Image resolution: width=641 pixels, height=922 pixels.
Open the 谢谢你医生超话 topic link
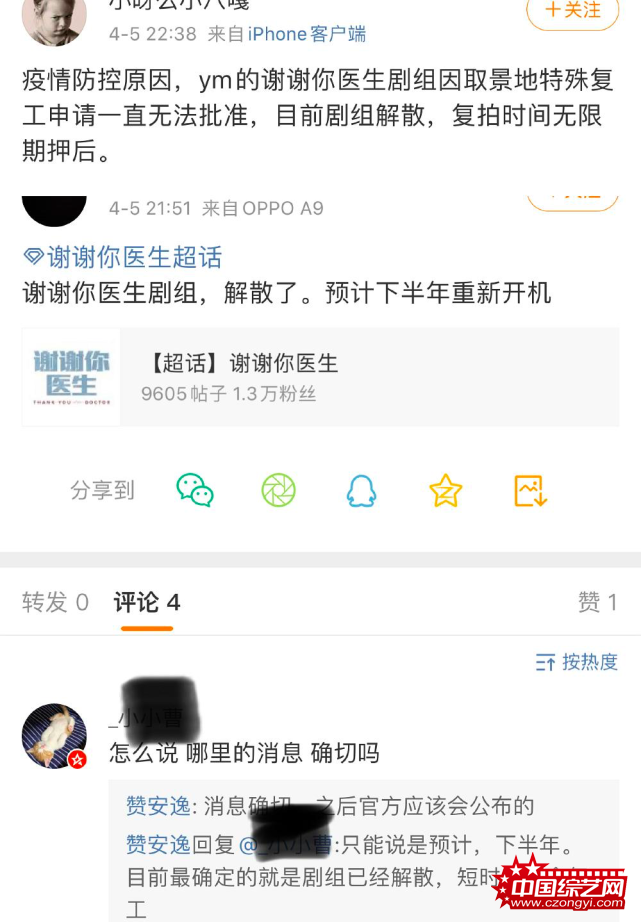pos(123,257)
